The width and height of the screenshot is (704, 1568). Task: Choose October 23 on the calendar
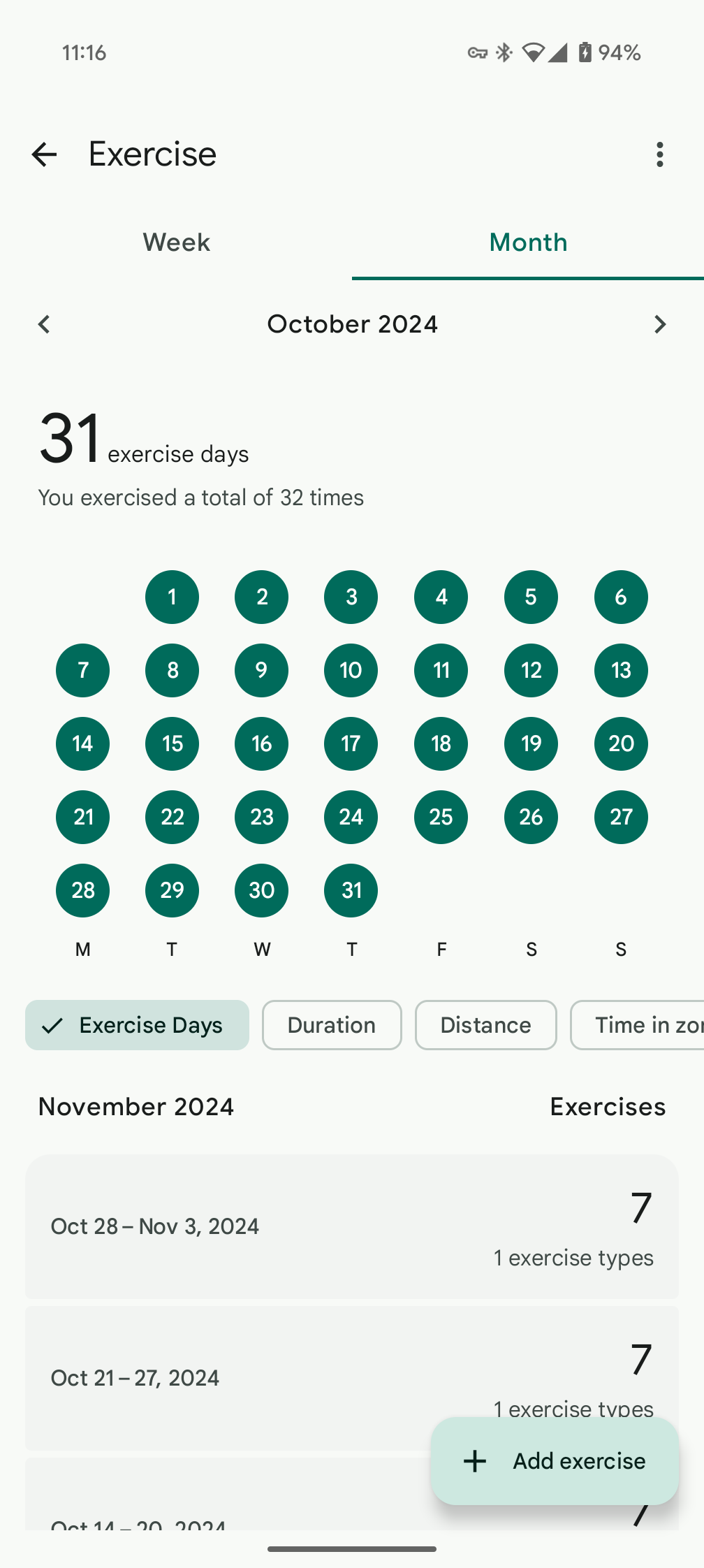click(x=261, y=817)
